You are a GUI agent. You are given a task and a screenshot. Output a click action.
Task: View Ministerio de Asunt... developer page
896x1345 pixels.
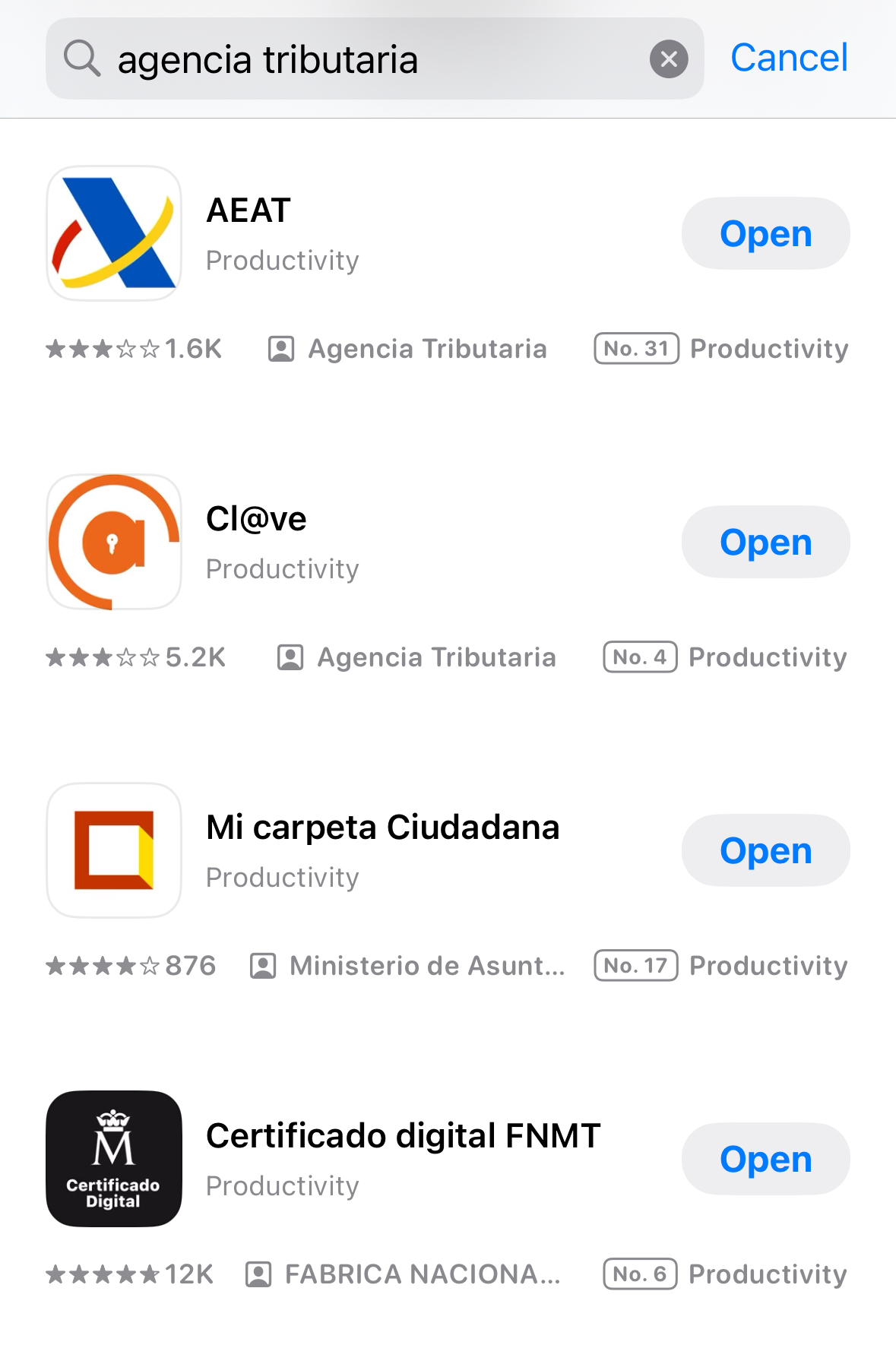coord(426,965)
